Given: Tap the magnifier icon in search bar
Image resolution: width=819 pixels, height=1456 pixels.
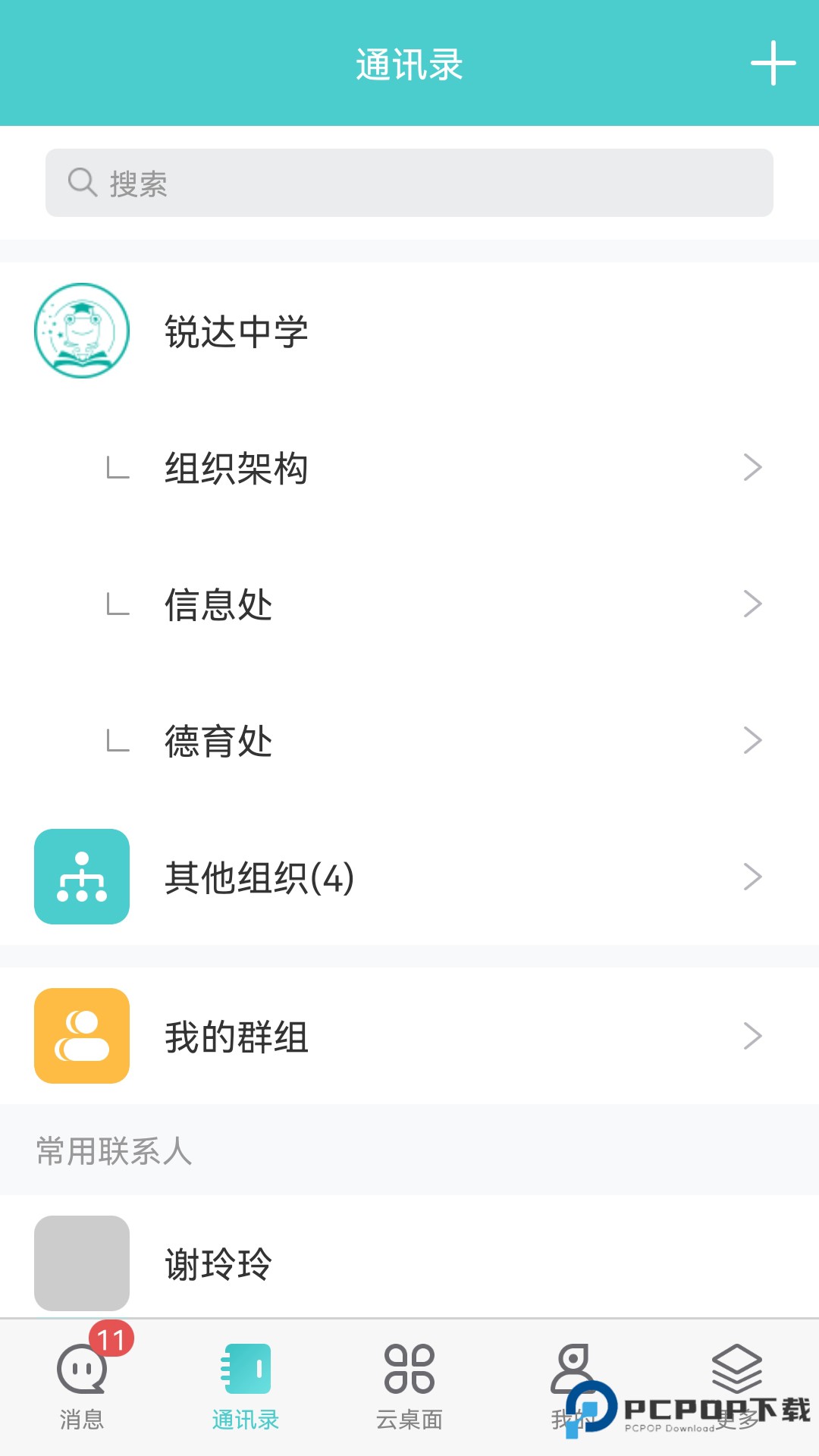Looking at the screenshot, I should coord(81,182).
